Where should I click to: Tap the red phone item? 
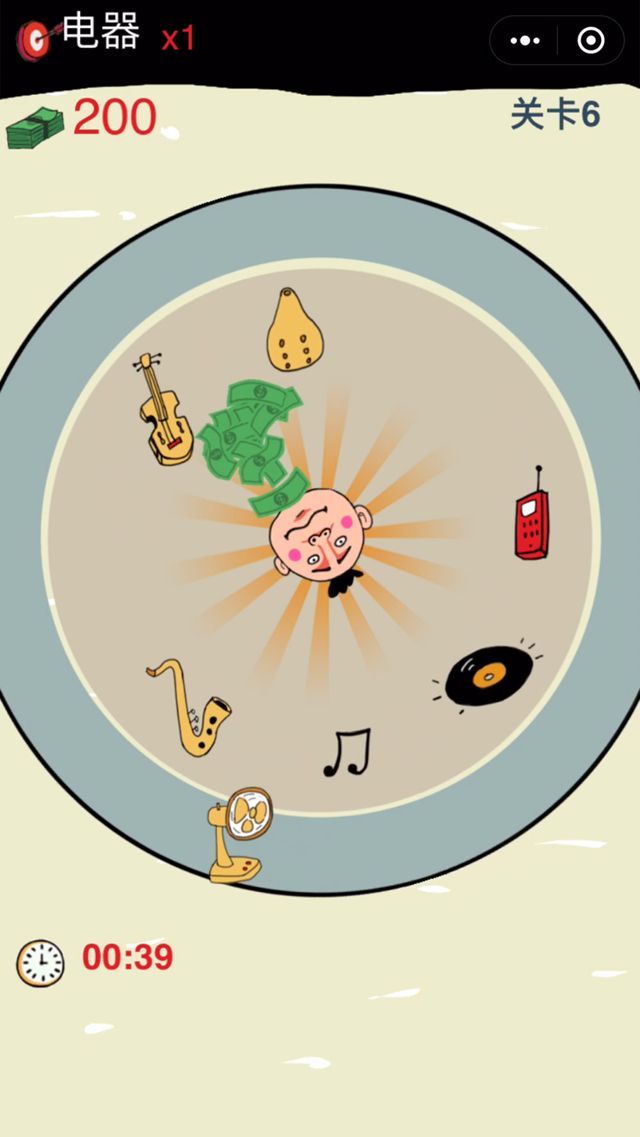coord(532,516)
